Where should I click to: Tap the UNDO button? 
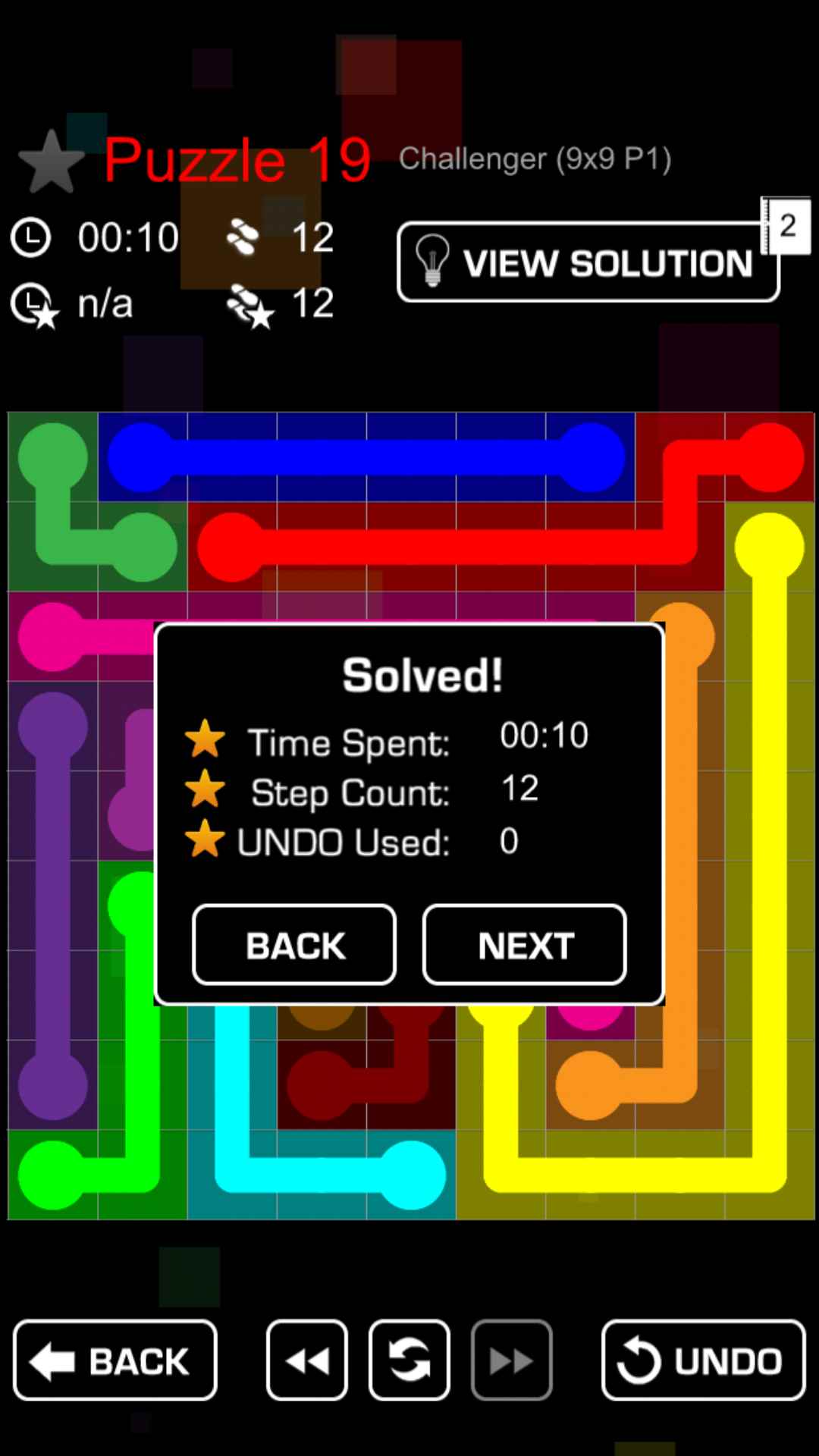(703, 1360)
